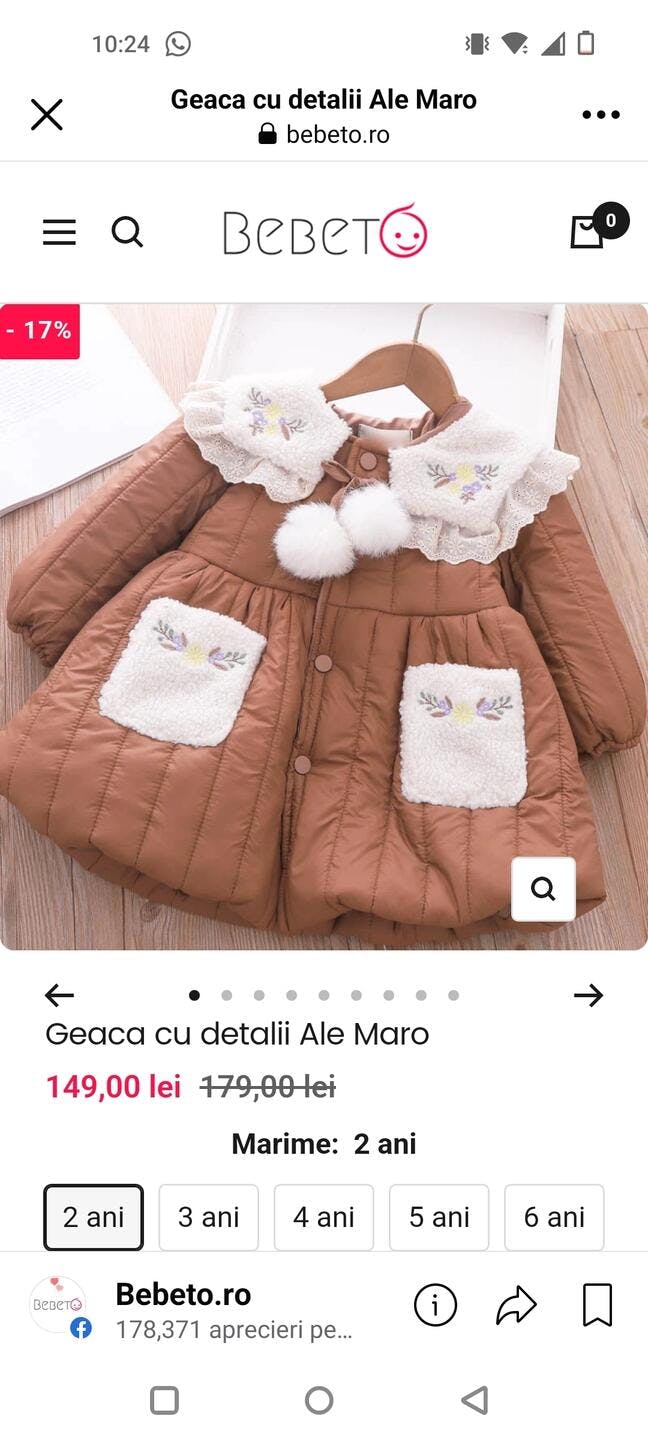This screenshot has height=1440, width=648.
Task: Open the three-dot overflow menu
Action: tap(600, 115)
